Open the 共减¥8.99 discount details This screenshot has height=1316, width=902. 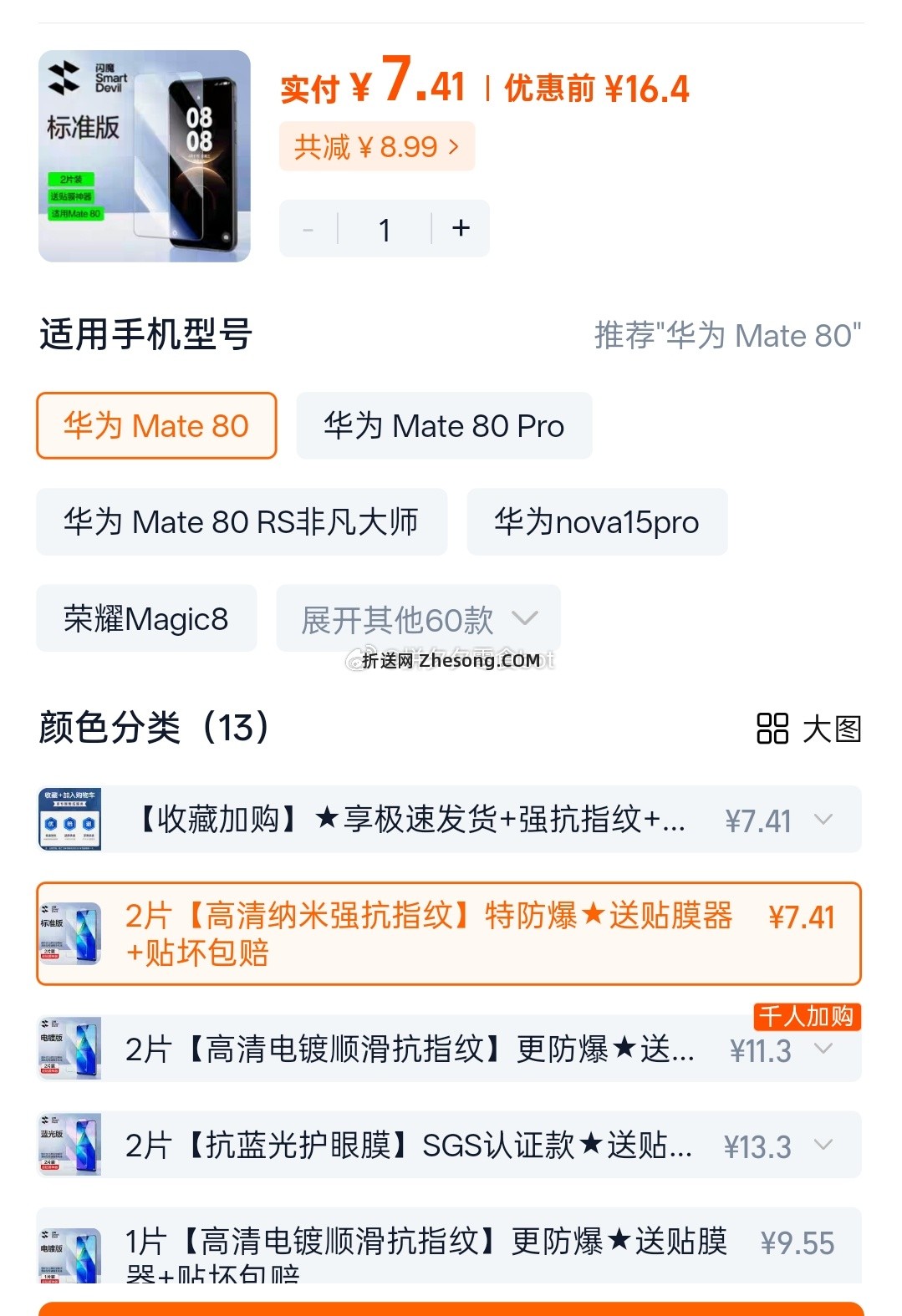point(377,145)
